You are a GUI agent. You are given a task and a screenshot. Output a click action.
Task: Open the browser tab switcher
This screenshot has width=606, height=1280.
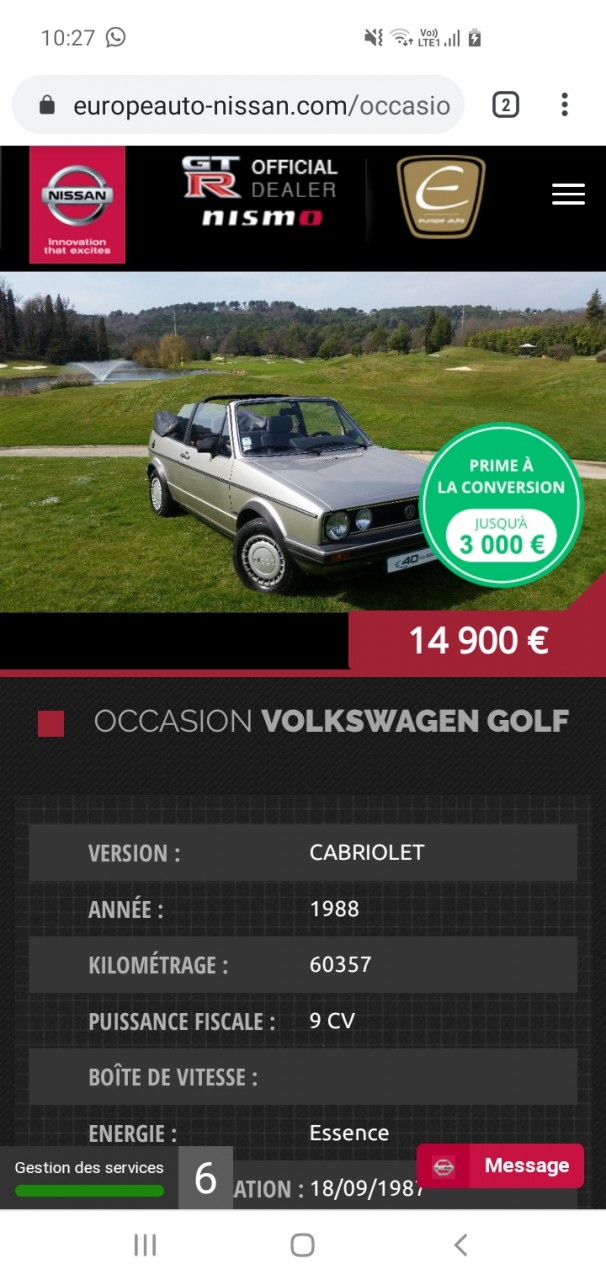tap(505, 105)
